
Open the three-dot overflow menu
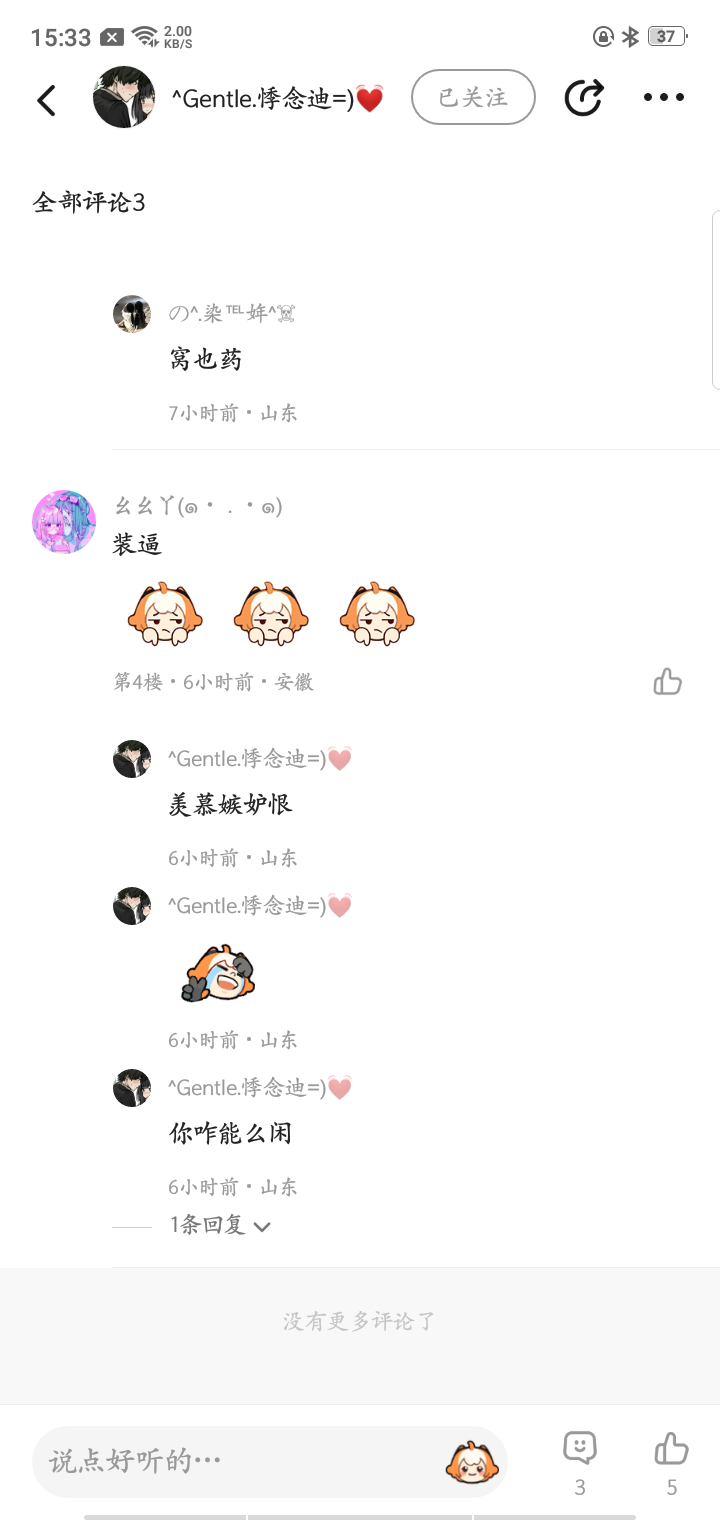(x=663, y=98)
